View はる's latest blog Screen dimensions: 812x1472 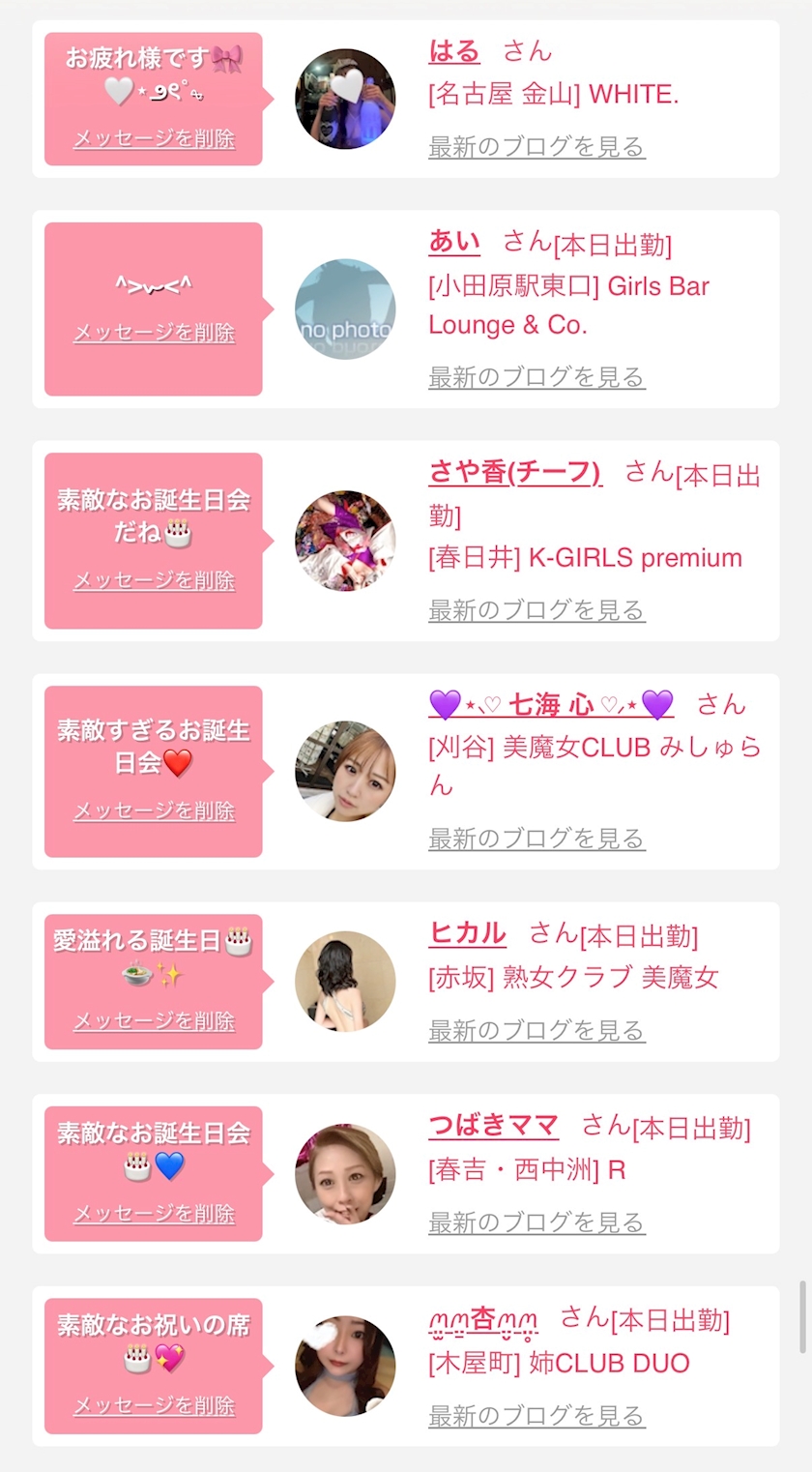coord(536,147)
